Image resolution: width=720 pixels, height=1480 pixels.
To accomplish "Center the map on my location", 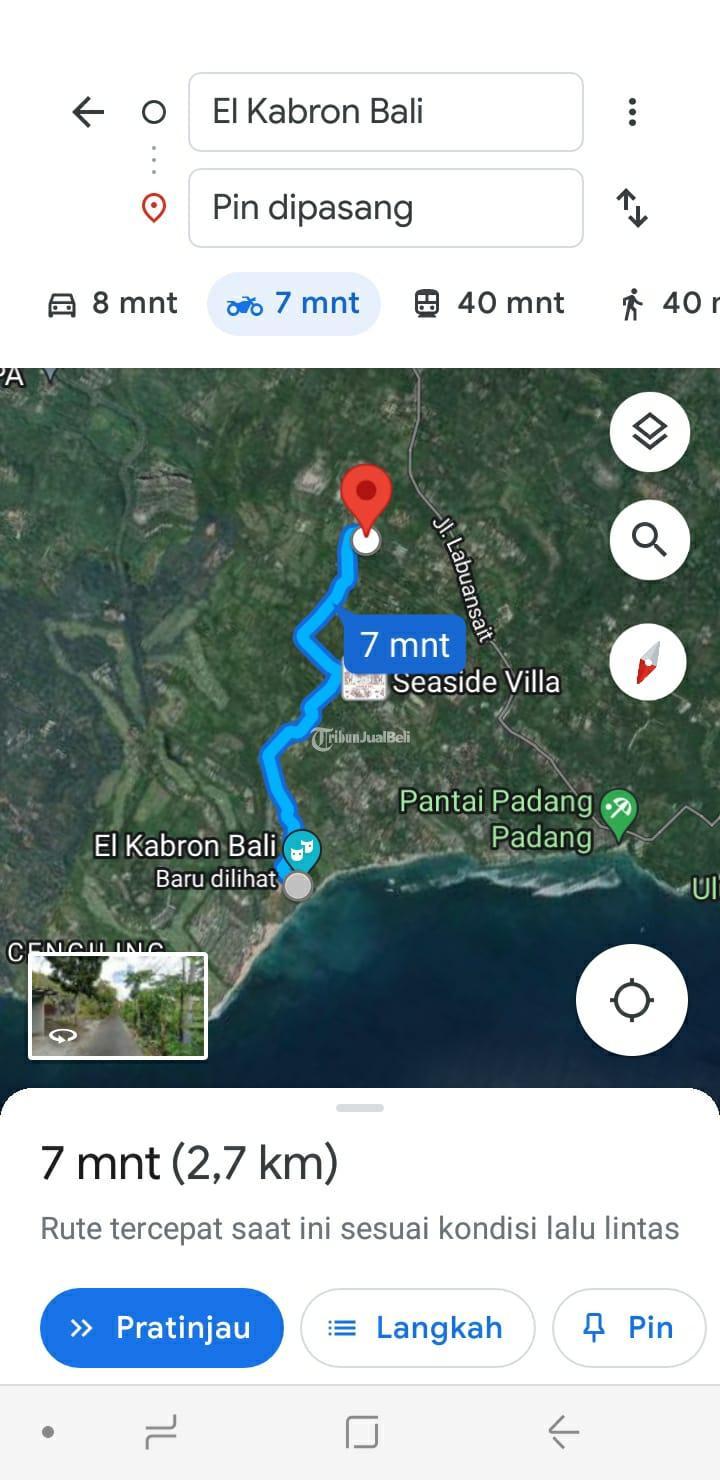I will tap(631, 1000).
